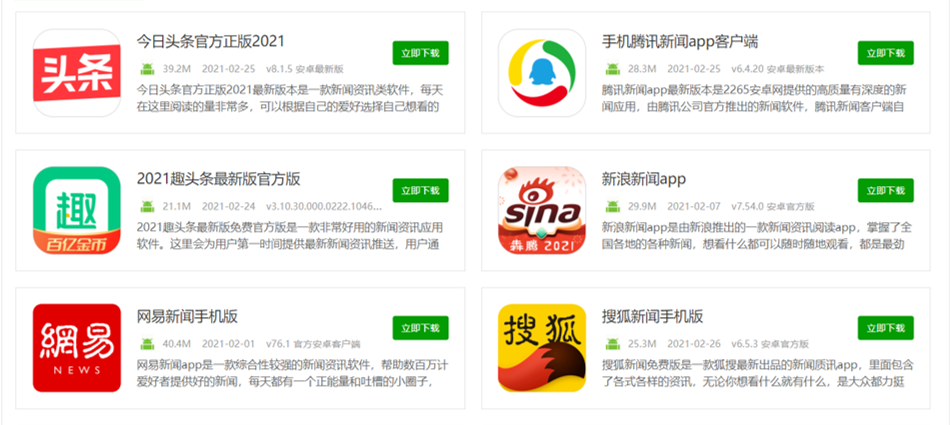Download 搜狐新闻手机版
Screen dimensions: 950x425
tap(885, 327)
